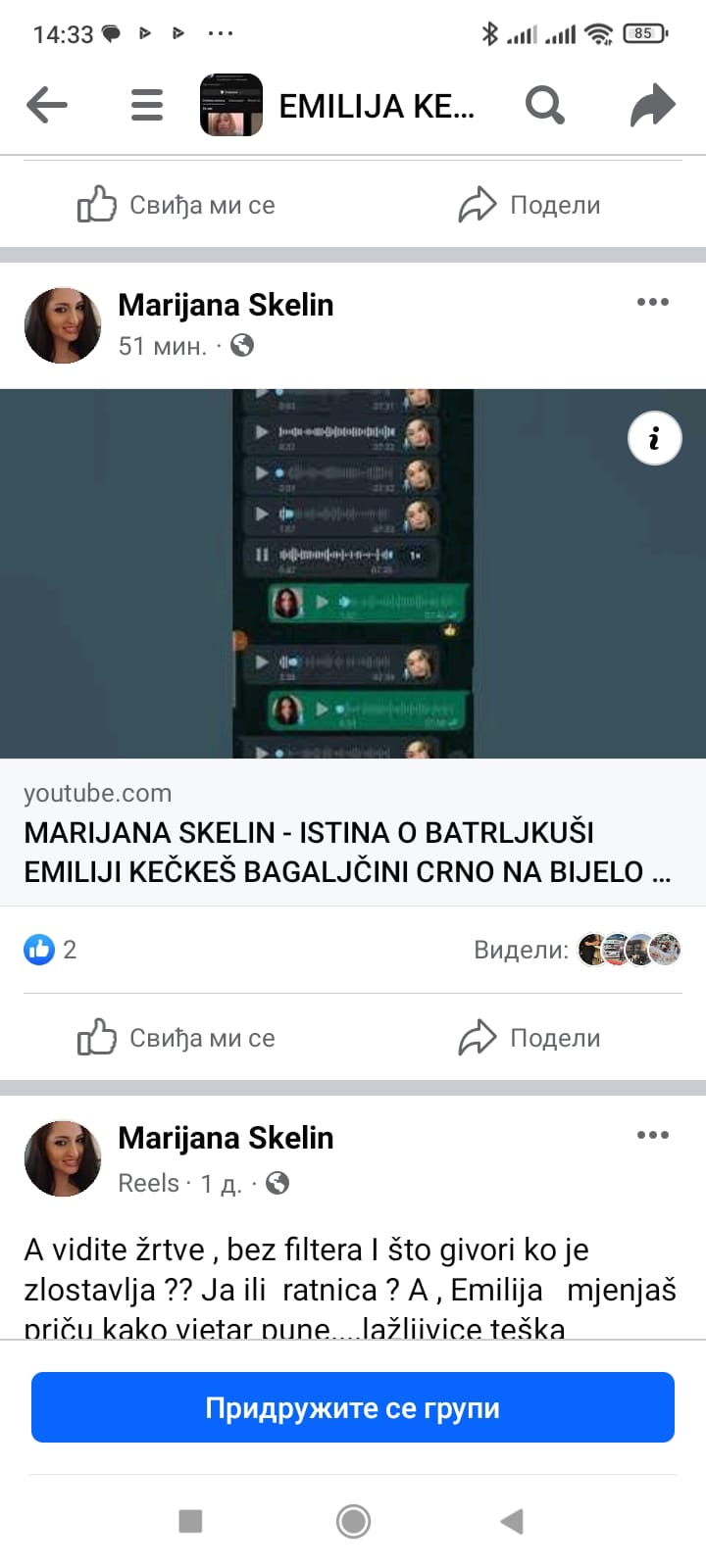Open options for the Reels post
The height and width of the screenshot is (1568, 706).
[x=653, y=1135]
